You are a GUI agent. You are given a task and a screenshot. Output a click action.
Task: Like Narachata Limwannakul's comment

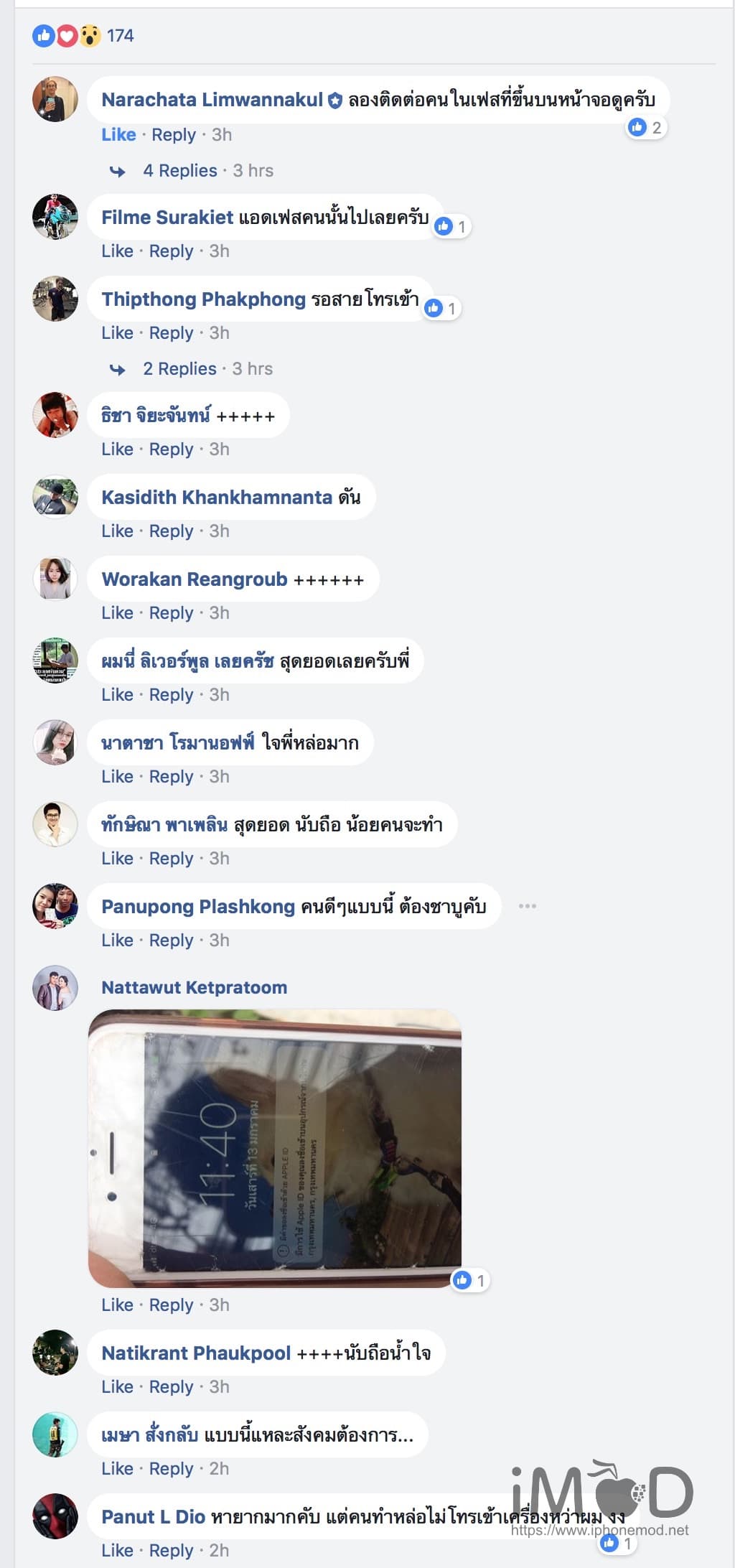click(118, 135)
